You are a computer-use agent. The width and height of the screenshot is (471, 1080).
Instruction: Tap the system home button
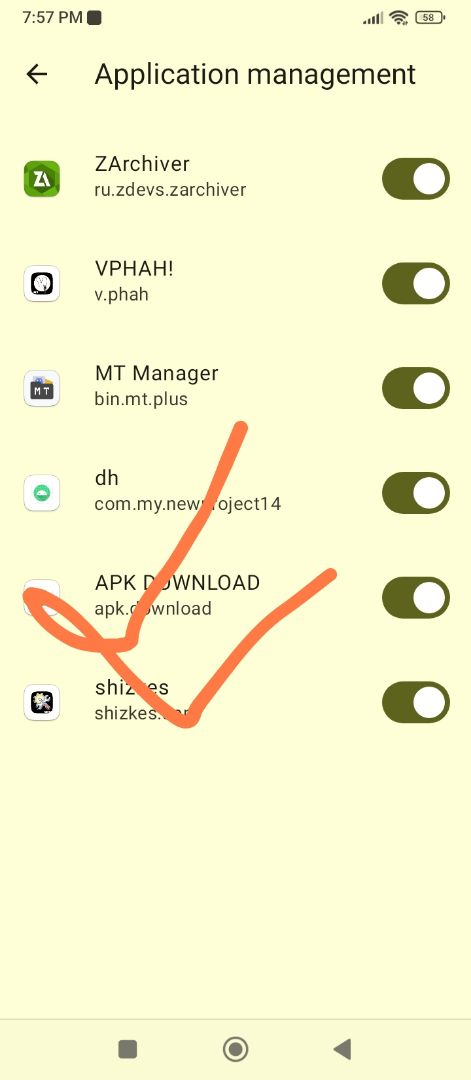(x=236, y=1049)
